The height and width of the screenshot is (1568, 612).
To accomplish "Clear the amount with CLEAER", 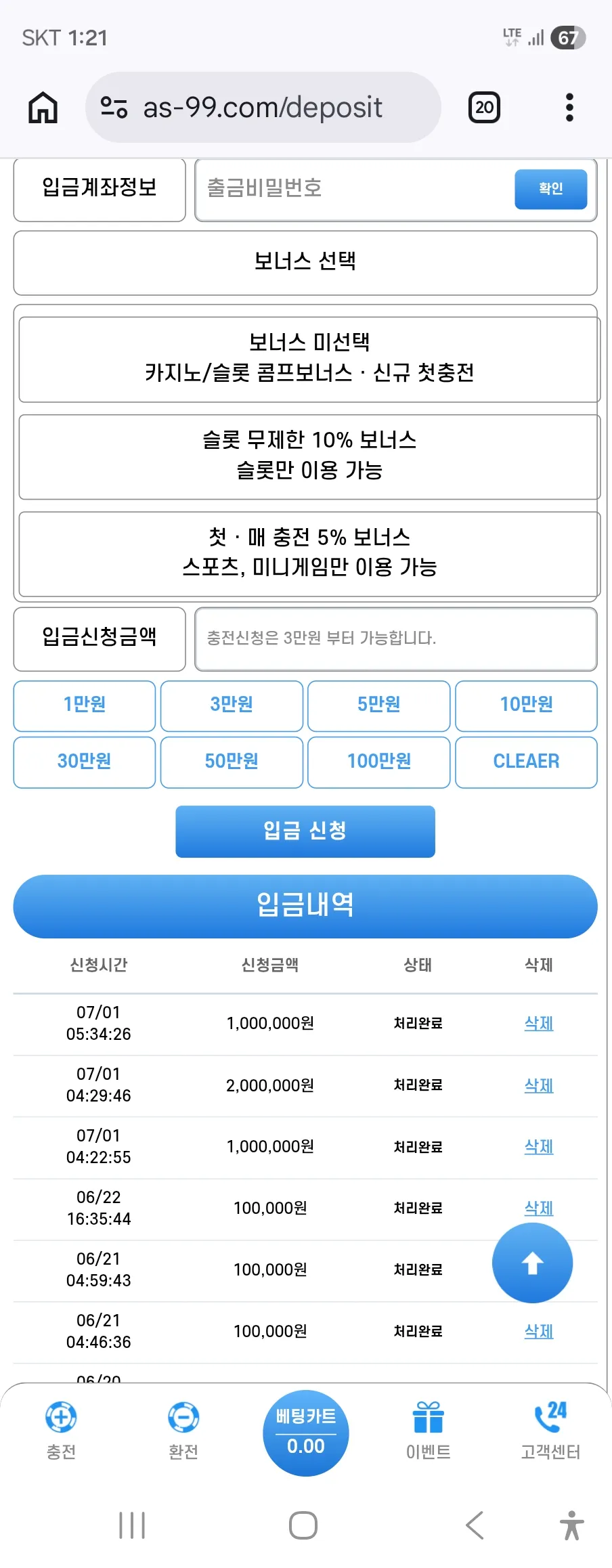I will [526, 762].
